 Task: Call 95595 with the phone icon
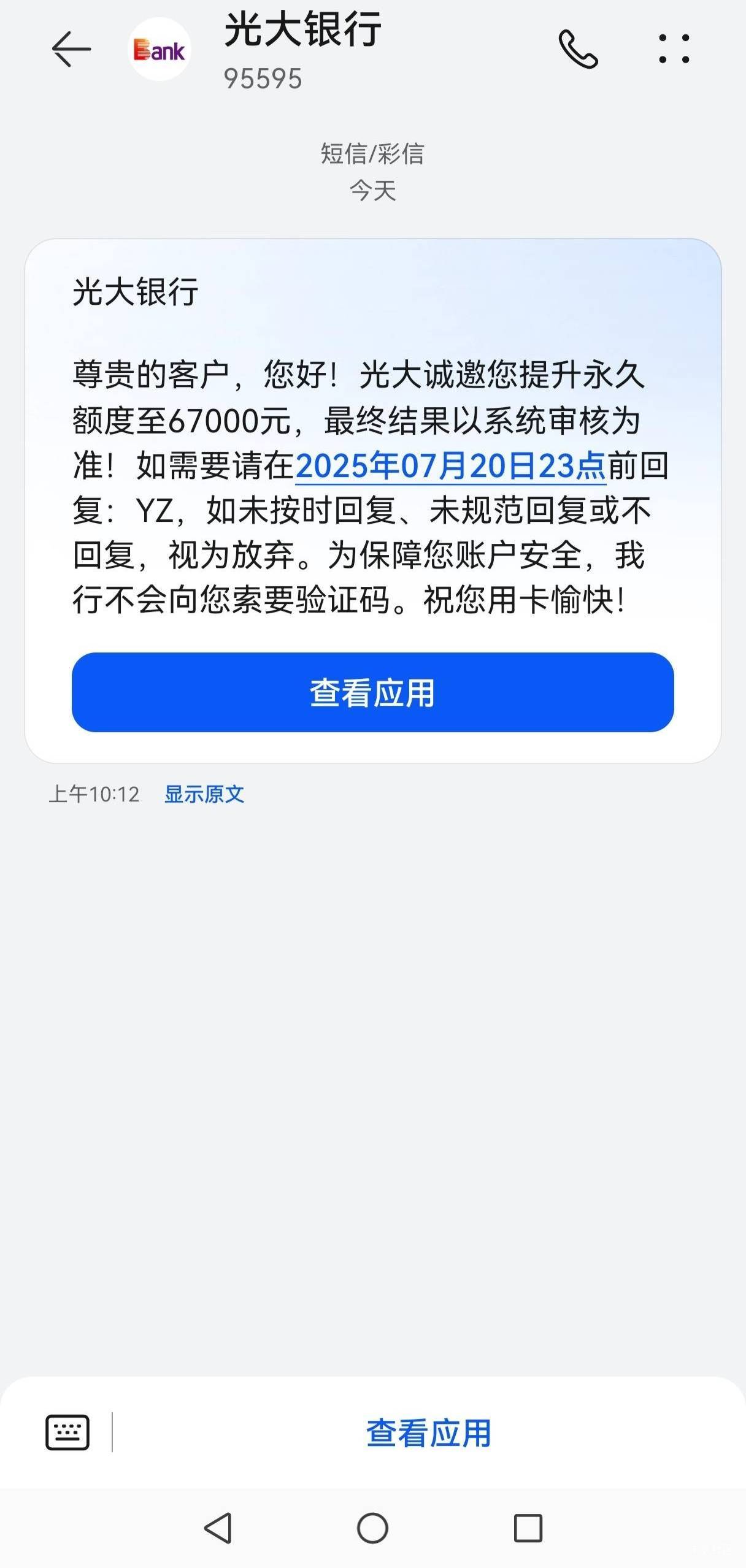[578, 49]
